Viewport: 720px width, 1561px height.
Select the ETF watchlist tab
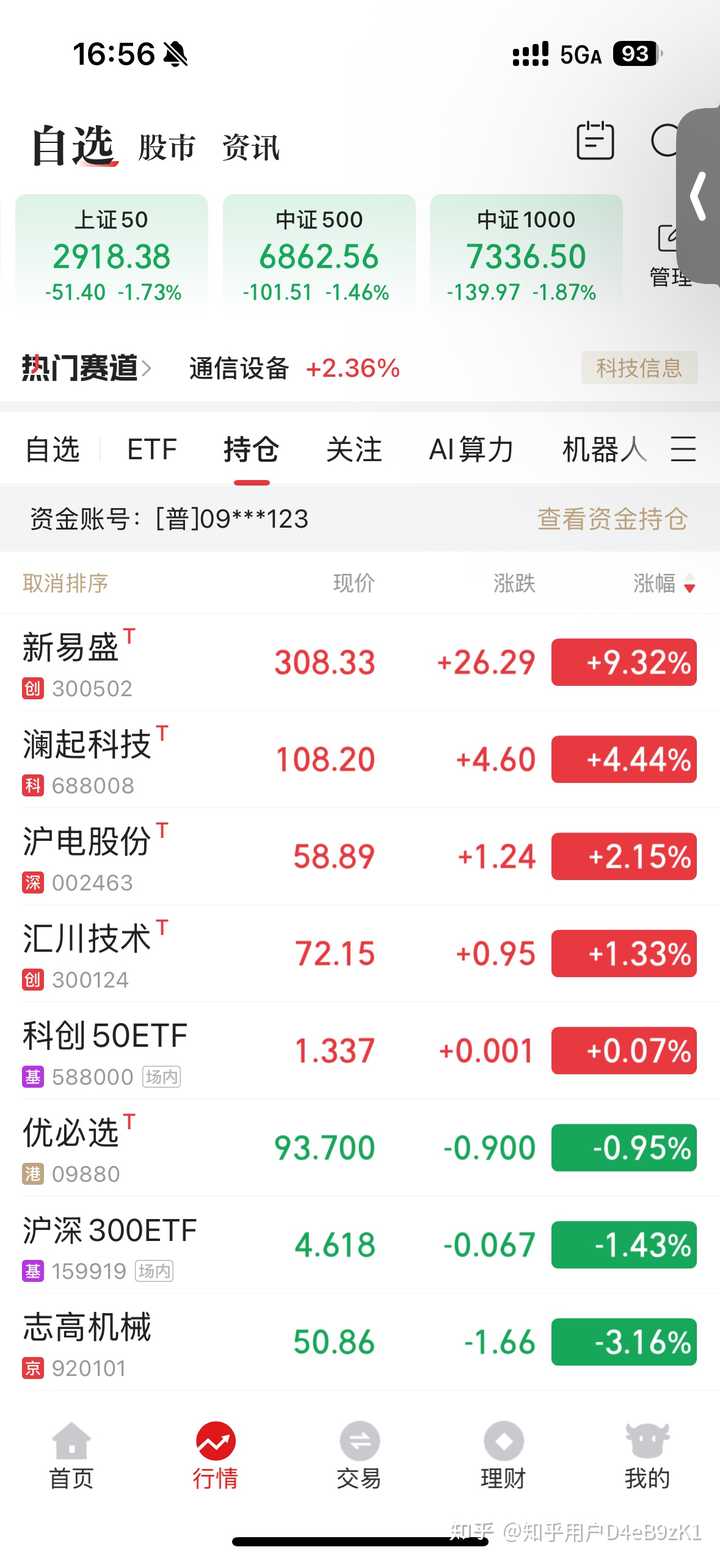tap(152, 449)
